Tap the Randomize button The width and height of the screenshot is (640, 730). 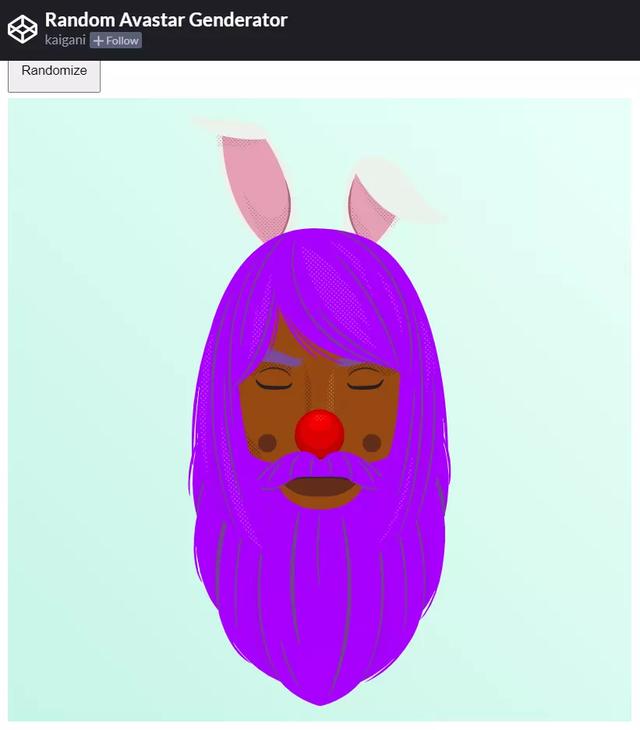[x=54, y=73]
